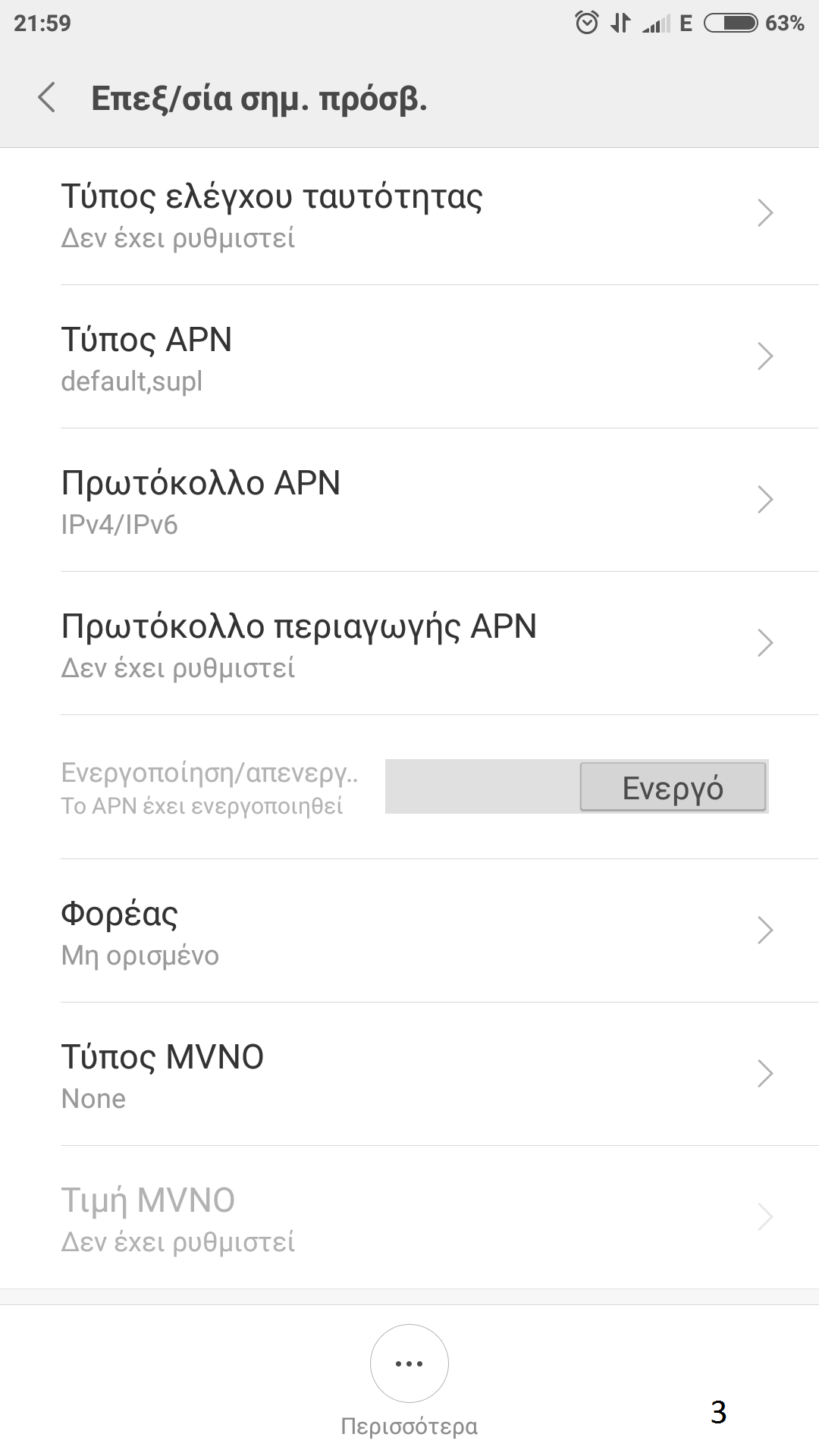Image resolution: width=819 pixels, height=1456 pixels.
Task: Open the Τύπος MVNO setting
Action: click(x=409, y=1075)
